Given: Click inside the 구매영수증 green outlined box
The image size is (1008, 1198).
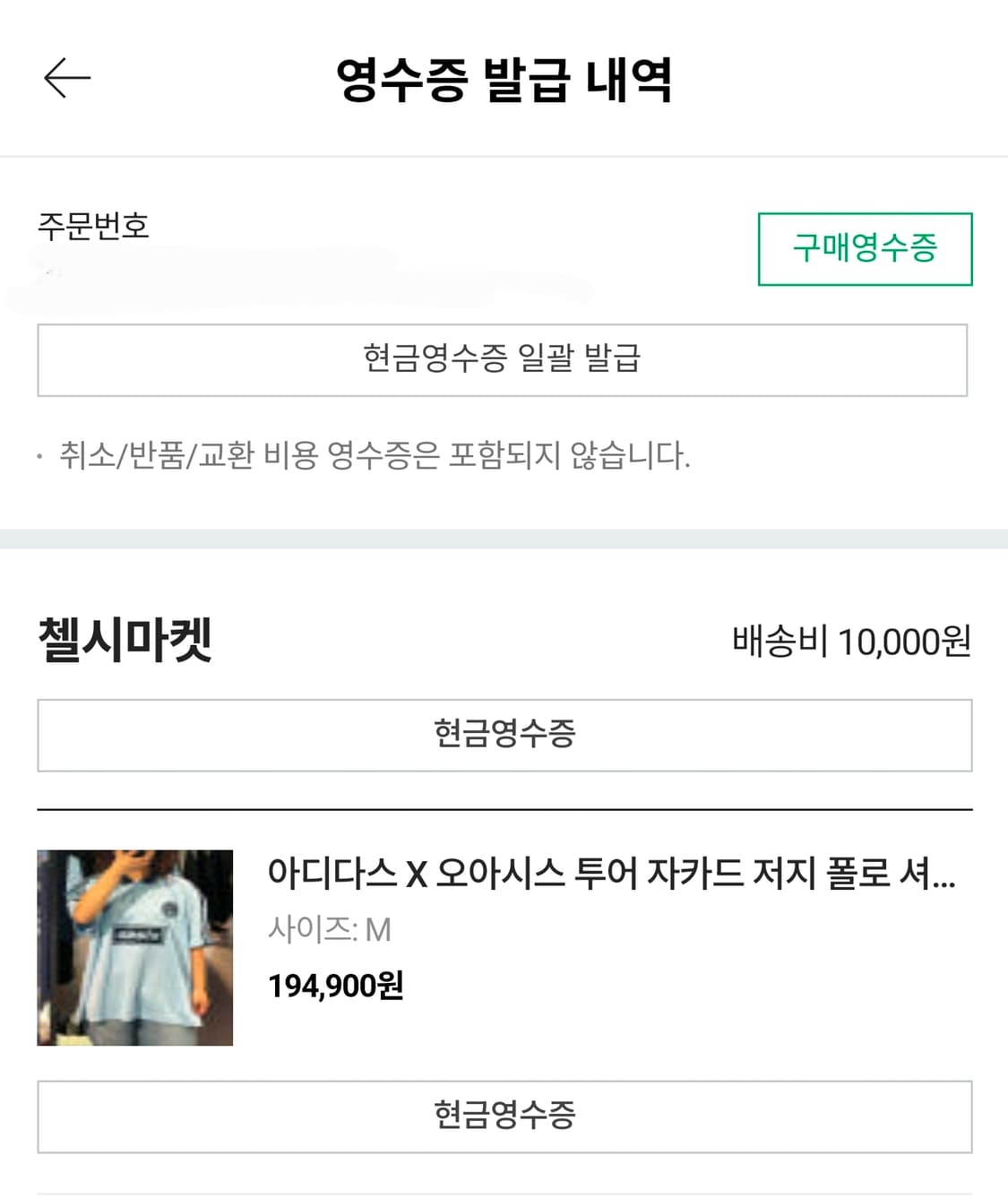Looking at the screenshot, I should [864, 249].
